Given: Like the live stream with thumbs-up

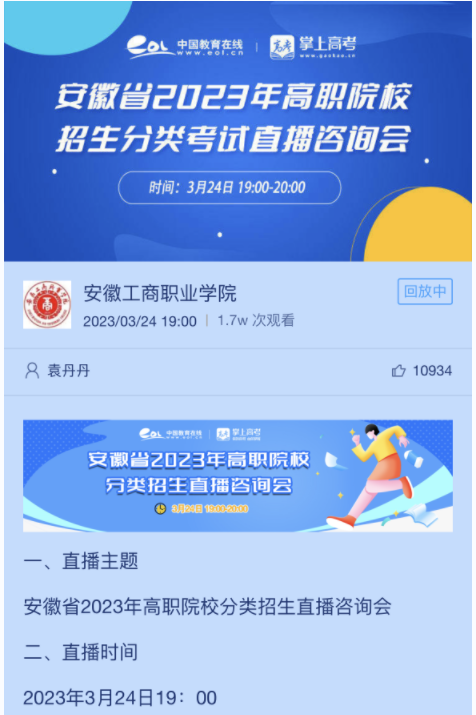Looking at the screenshot, I should [x=398, y=371].
